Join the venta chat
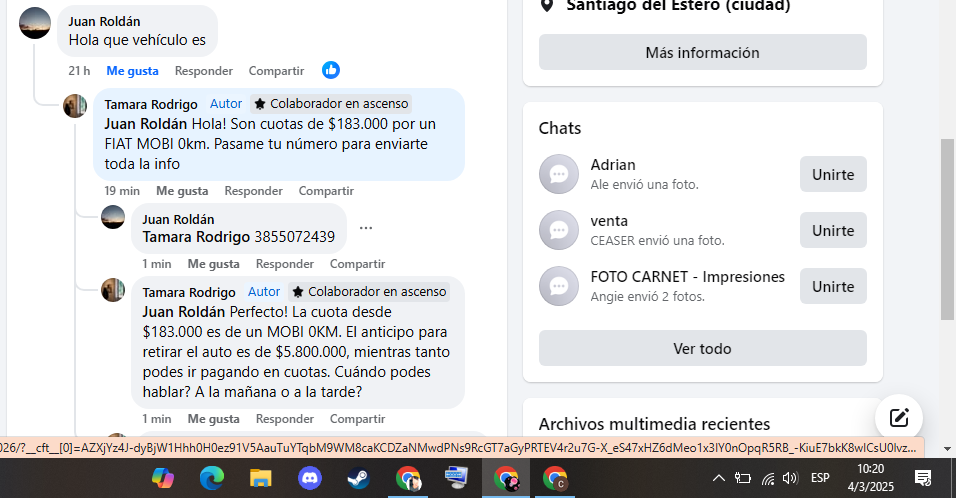Image resolution: width=956 pixels, height=498 pixels. pos(832,230)
